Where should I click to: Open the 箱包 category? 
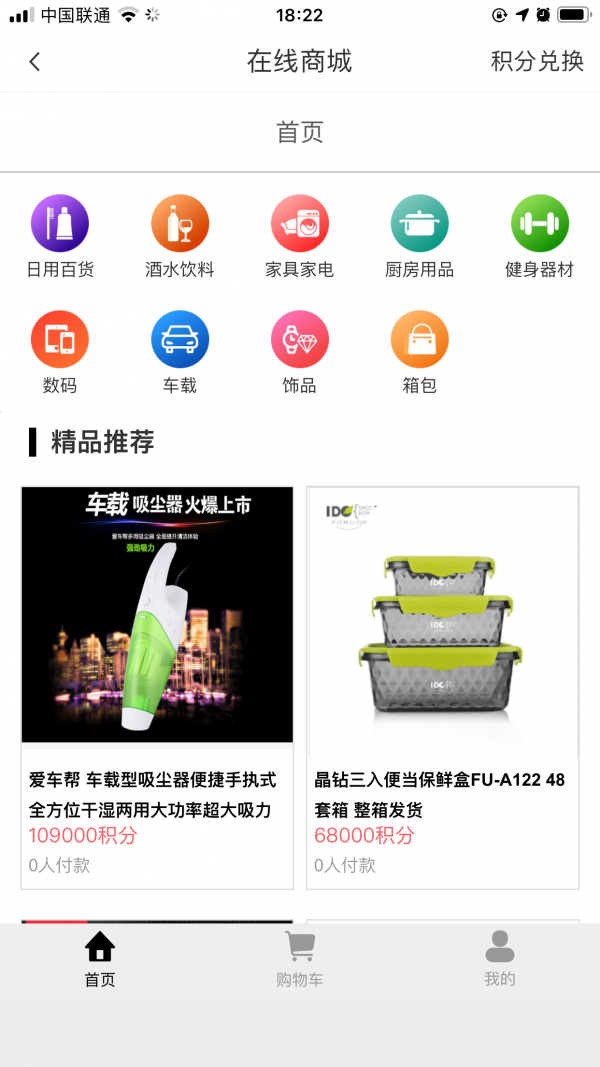[x=419, y=352]
